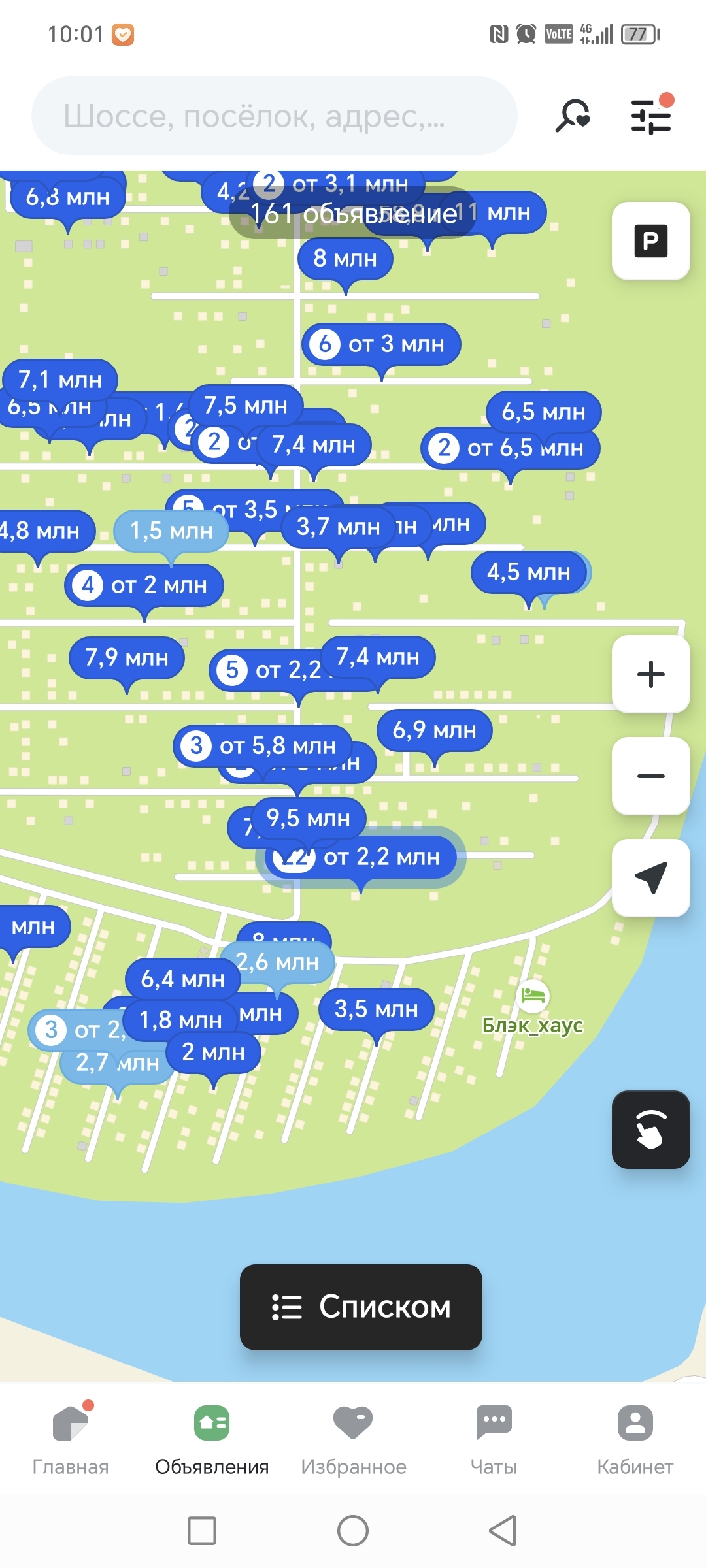This screenshot has height=1568, width=706.
Task: Open the filters settings icon
Action: (x=651, y=116)
